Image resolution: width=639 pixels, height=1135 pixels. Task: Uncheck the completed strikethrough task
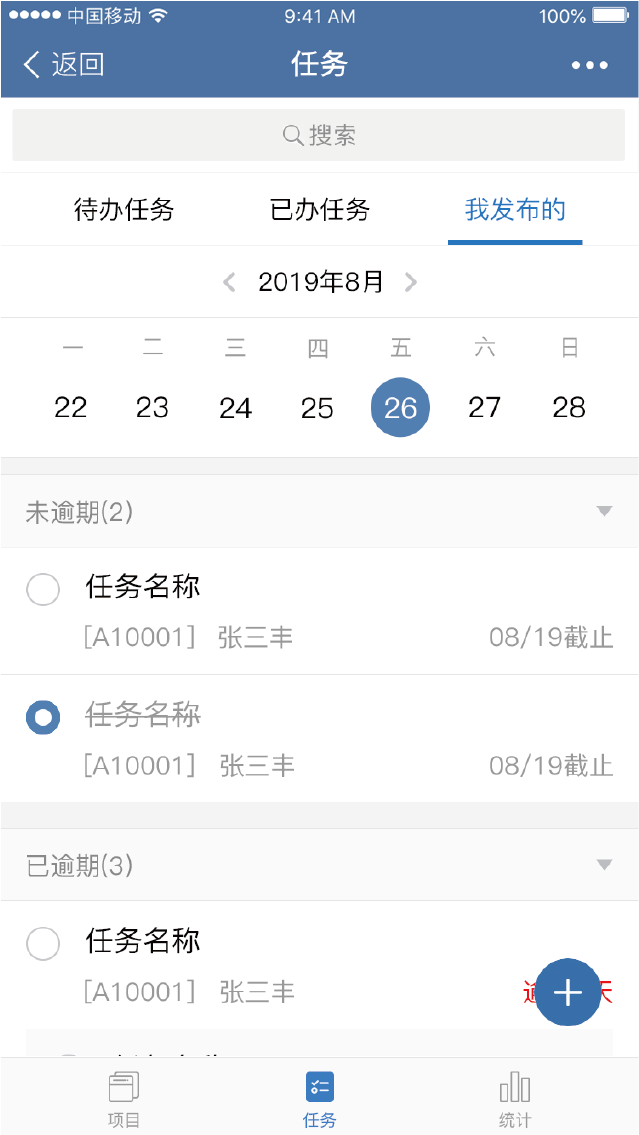43,717
